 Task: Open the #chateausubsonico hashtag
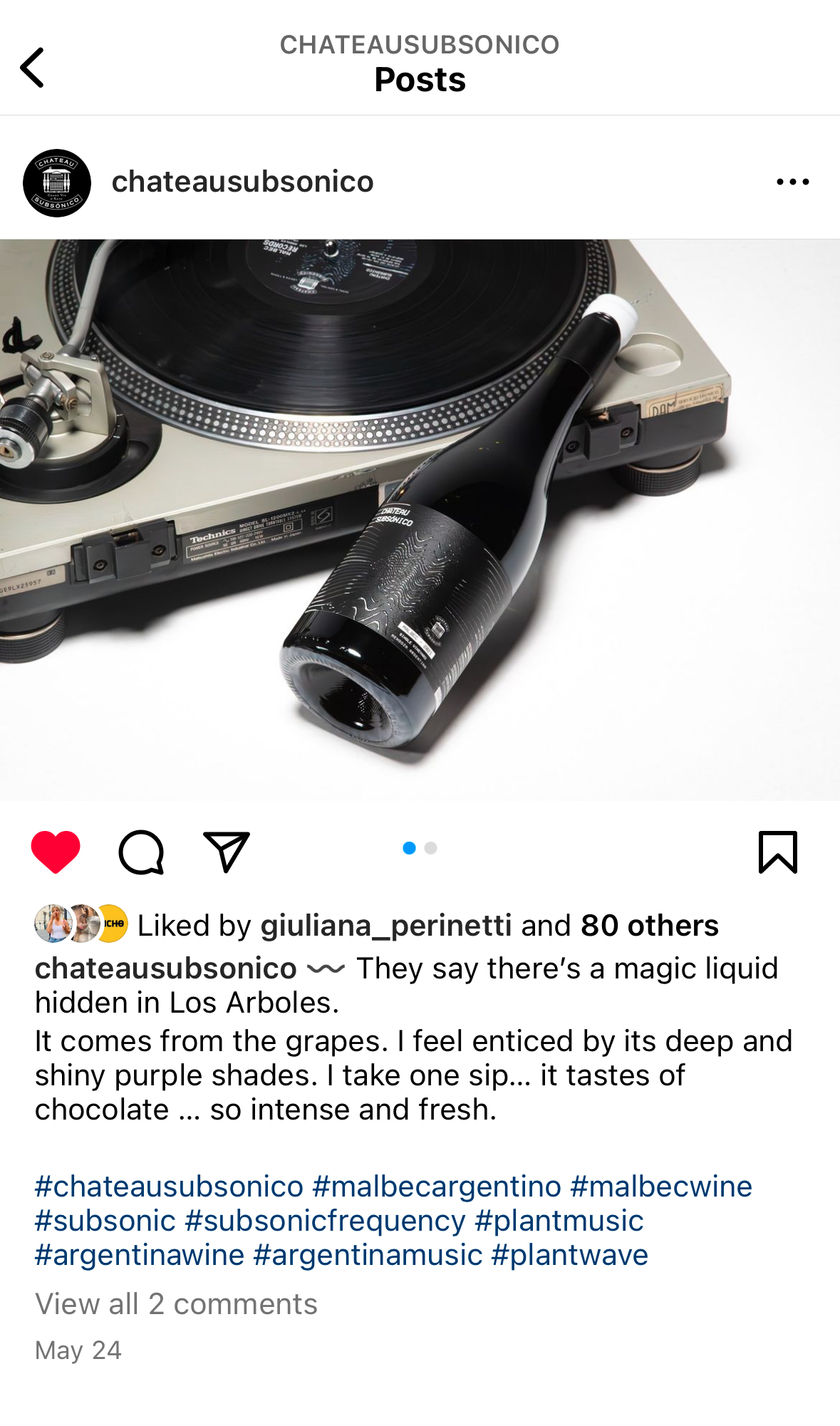click(x=170, y=1187)
